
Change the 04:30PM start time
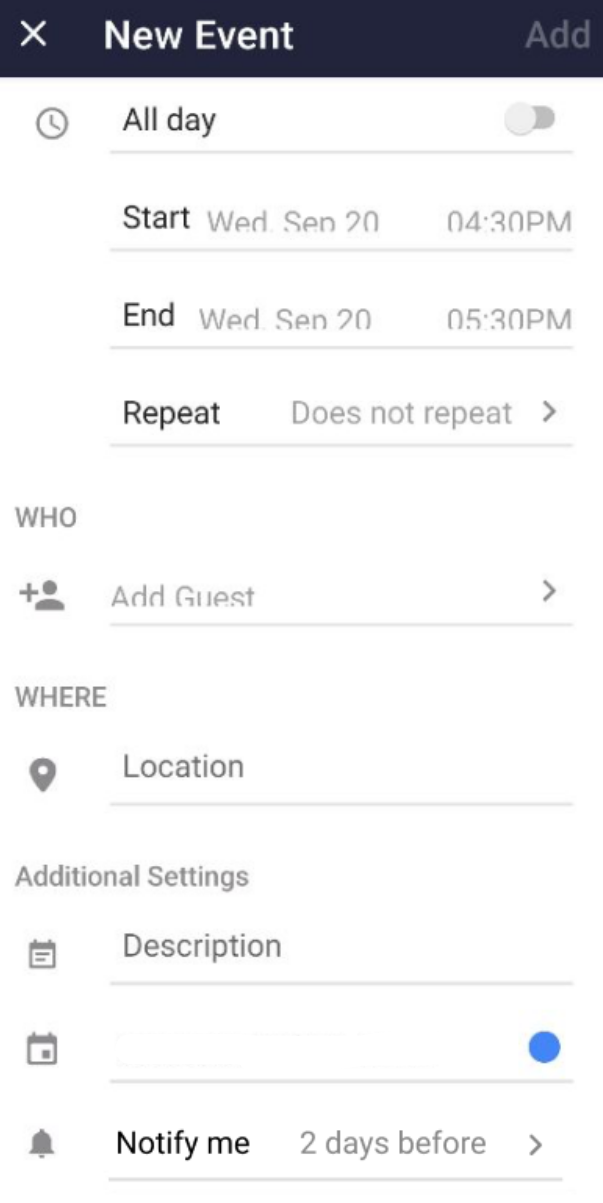509,221
